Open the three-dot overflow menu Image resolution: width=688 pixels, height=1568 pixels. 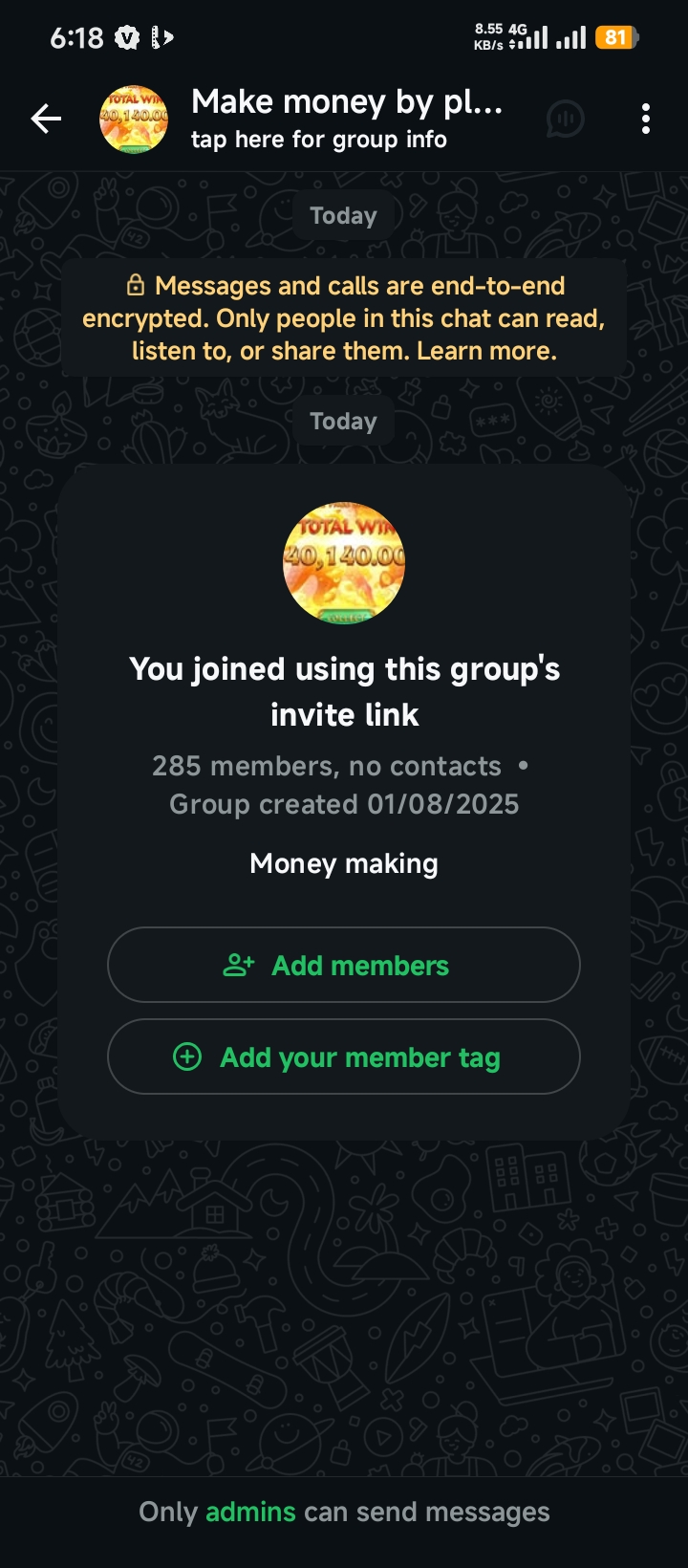(x=646, y=119)
